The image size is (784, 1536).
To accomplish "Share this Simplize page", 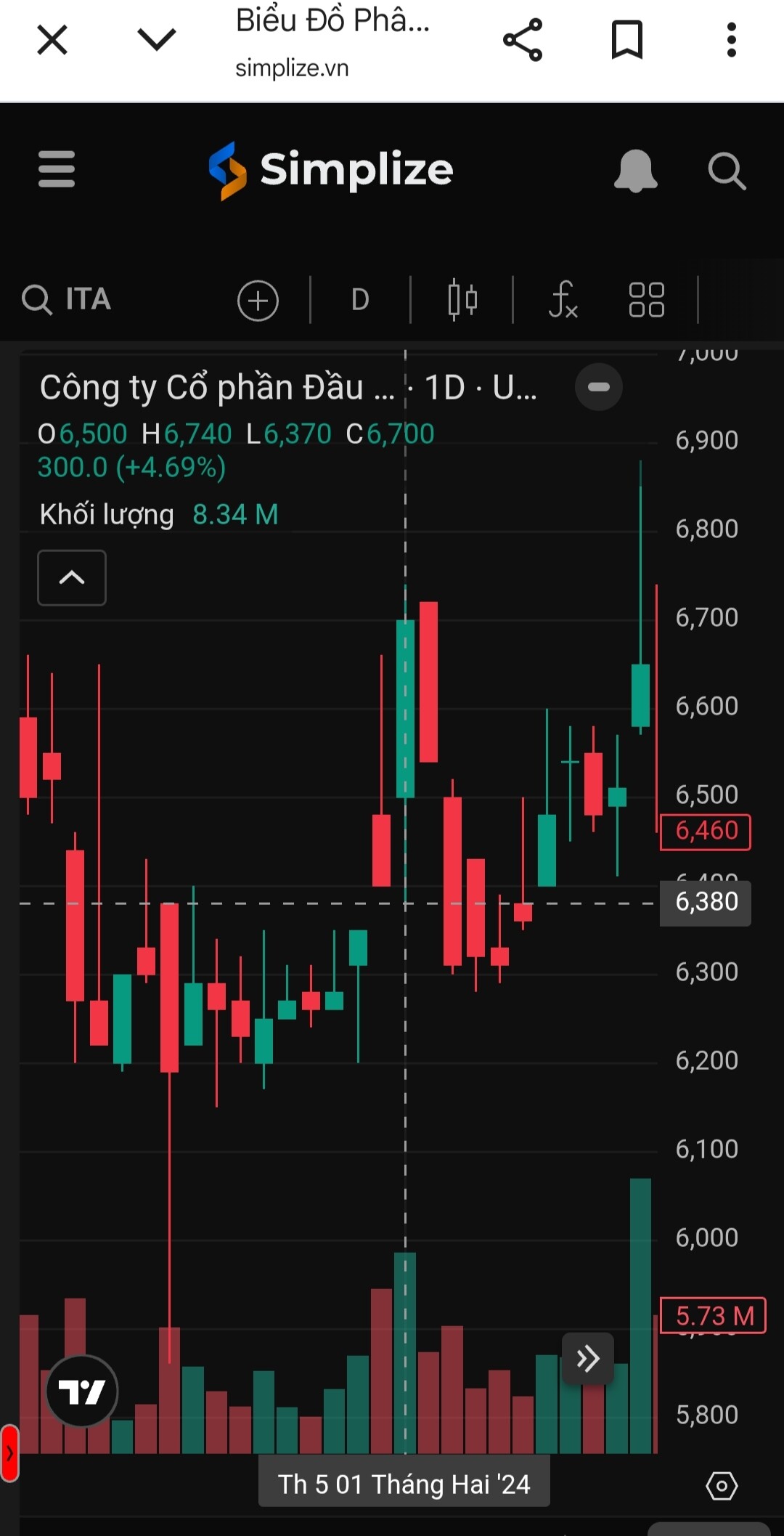I will click(523, 40).
